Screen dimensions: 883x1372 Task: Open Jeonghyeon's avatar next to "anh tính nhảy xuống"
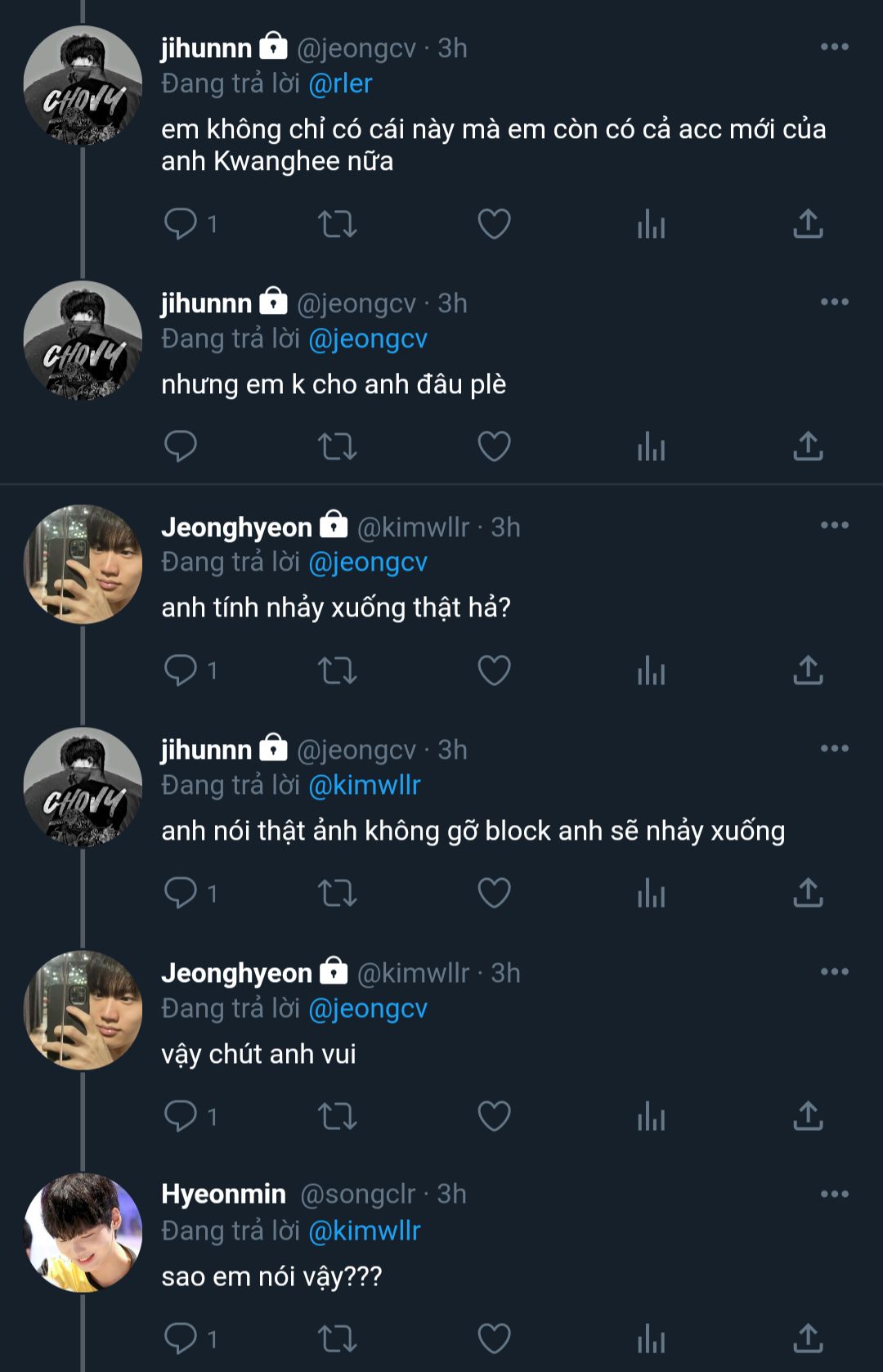click(83, 564)
